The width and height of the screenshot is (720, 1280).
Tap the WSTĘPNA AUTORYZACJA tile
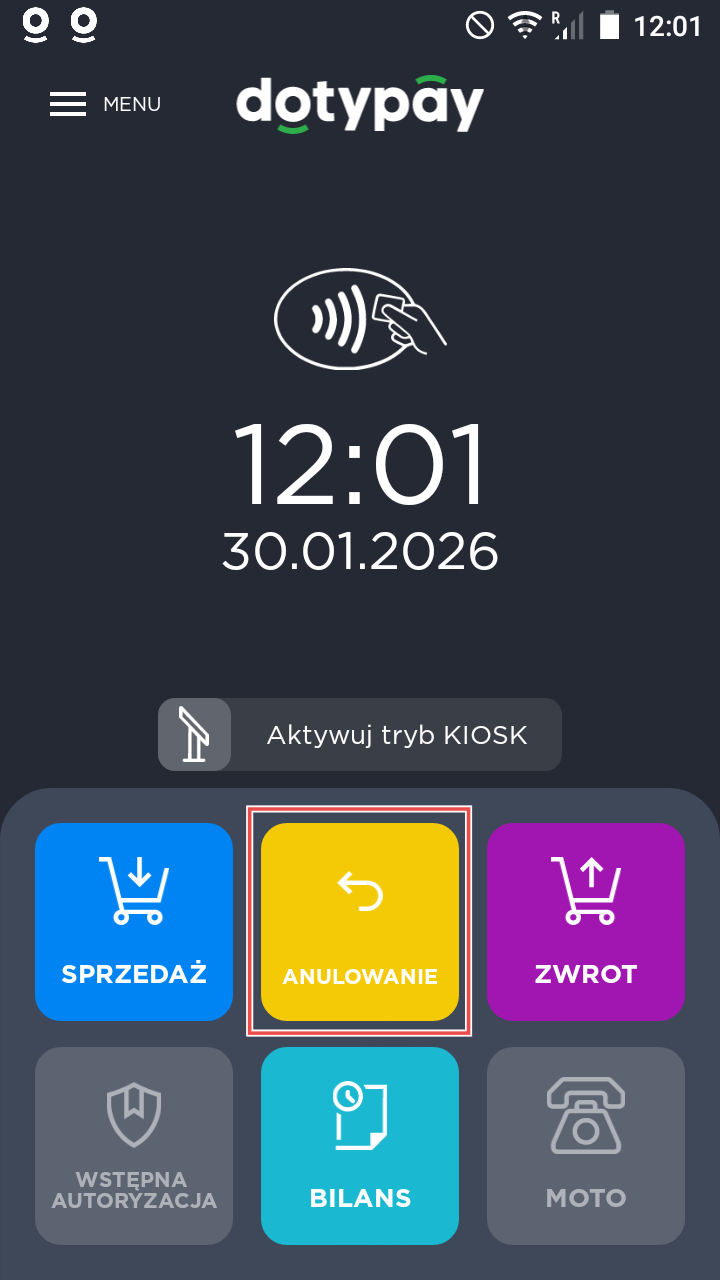[134, 1145]
